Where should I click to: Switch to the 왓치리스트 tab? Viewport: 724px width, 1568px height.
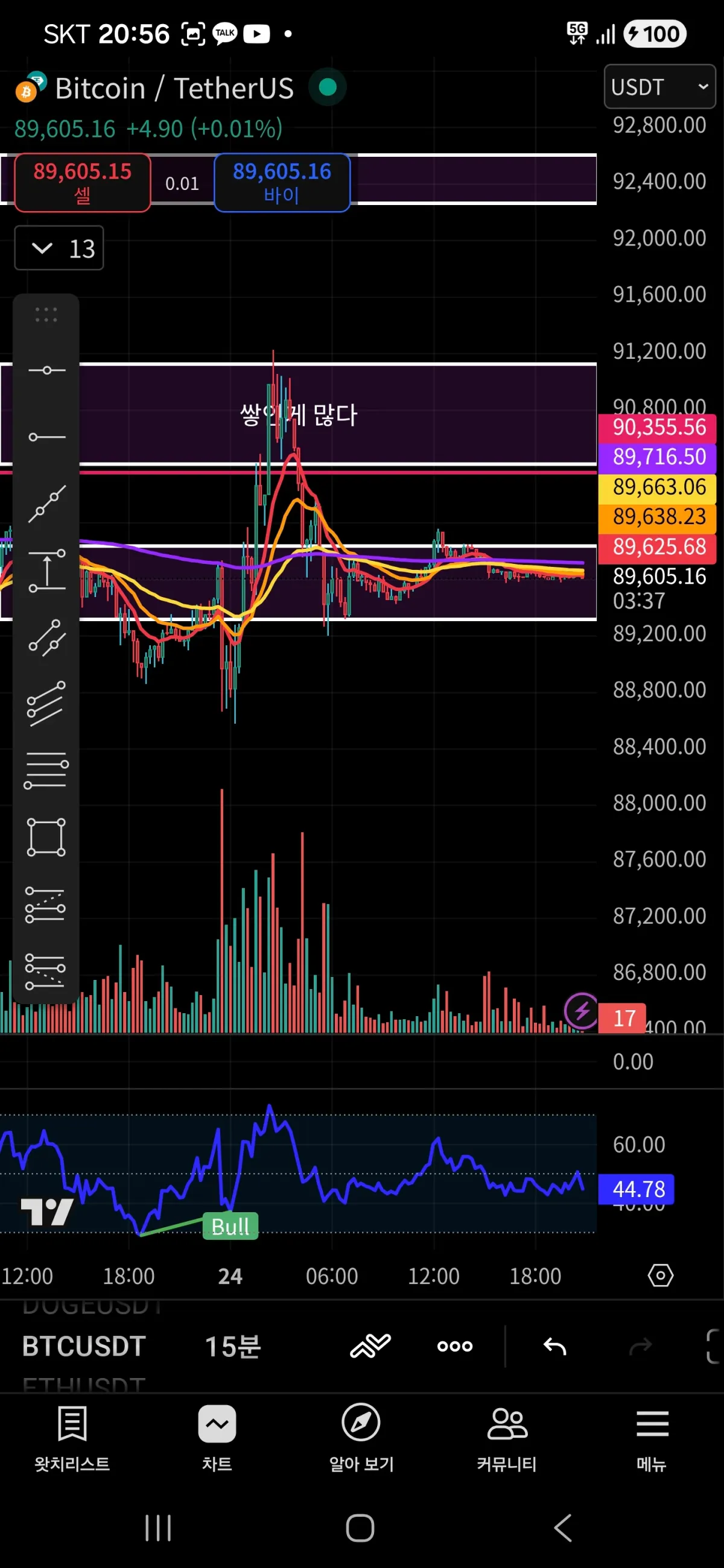click(72, 1437)
